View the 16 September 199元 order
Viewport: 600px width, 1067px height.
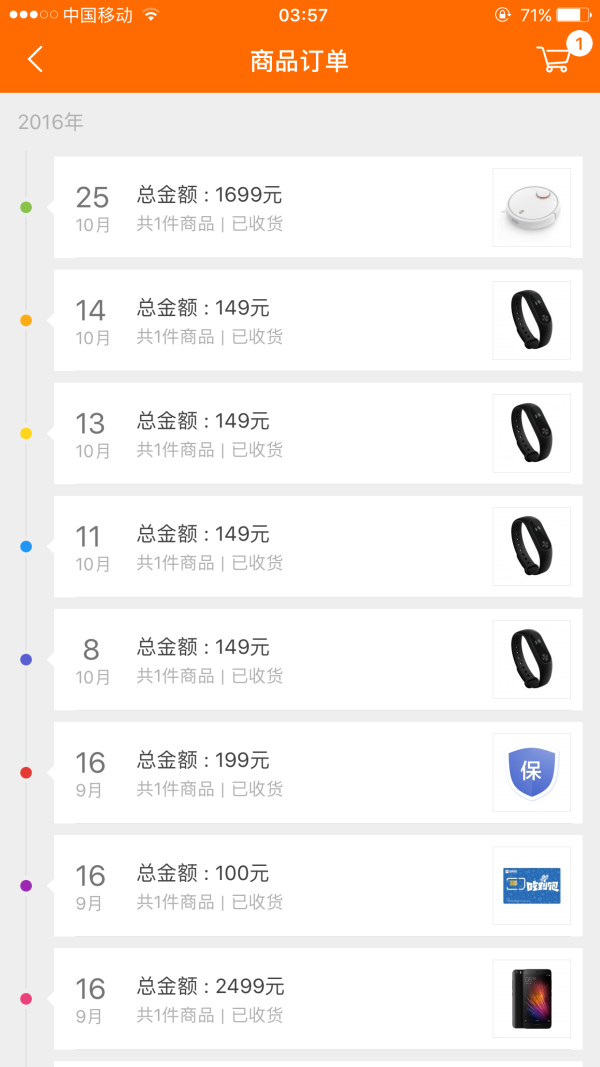(x=318, y=772)
